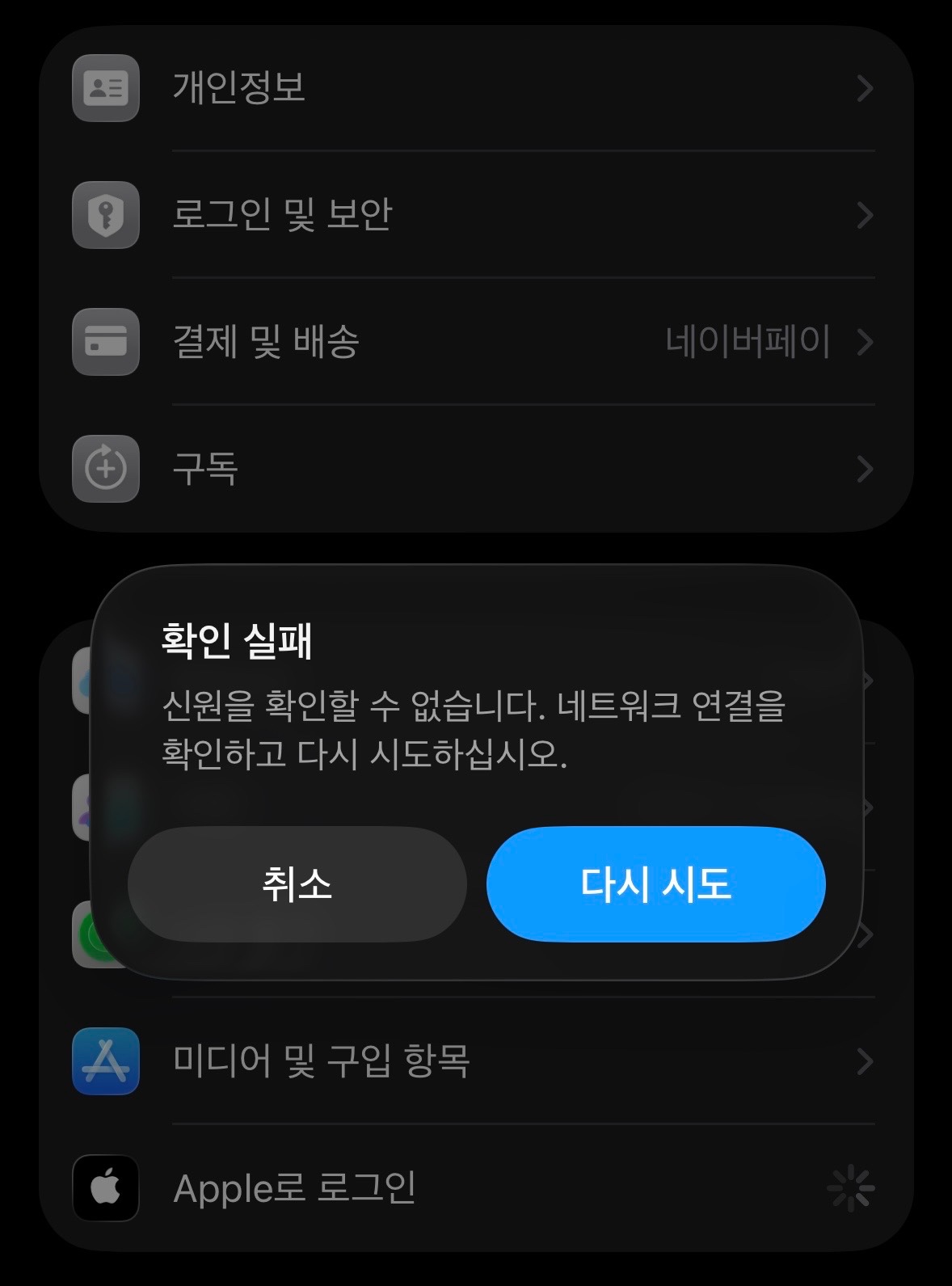Open 미디어 및 구입 항목 row
The image size is (952, 1286).
pos(475,1060)
